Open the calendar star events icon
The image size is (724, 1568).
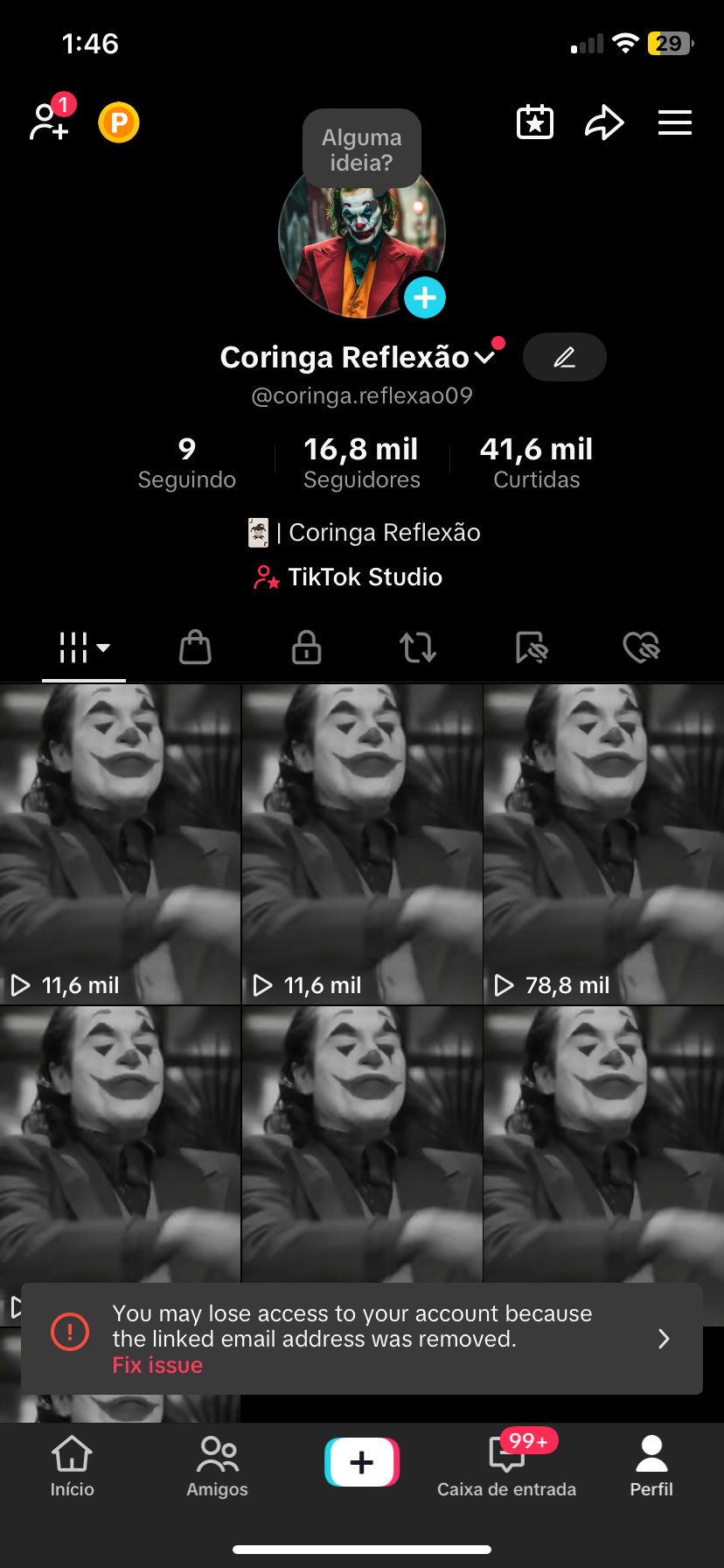535,122
